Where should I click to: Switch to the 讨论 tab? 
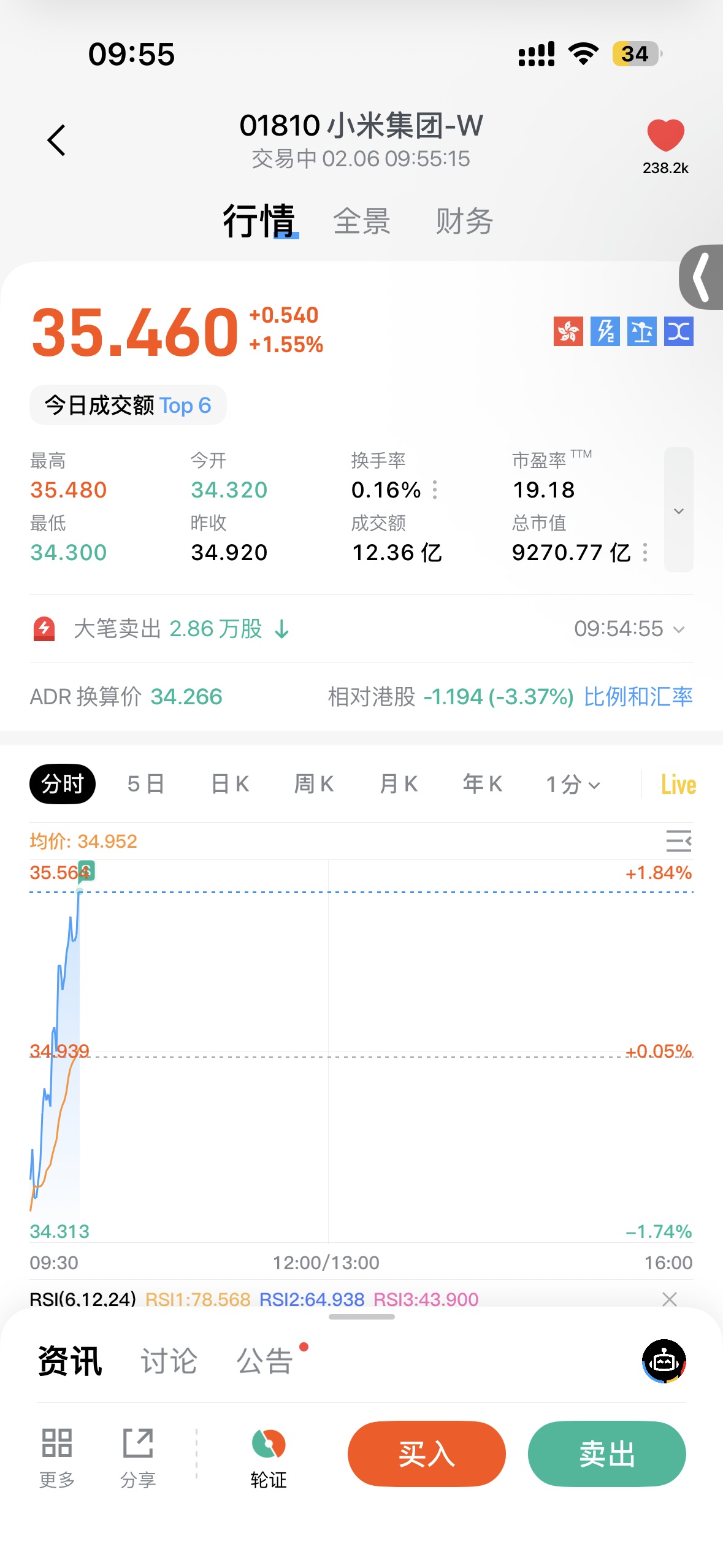pyautogui.click(x=169, y=1361)
